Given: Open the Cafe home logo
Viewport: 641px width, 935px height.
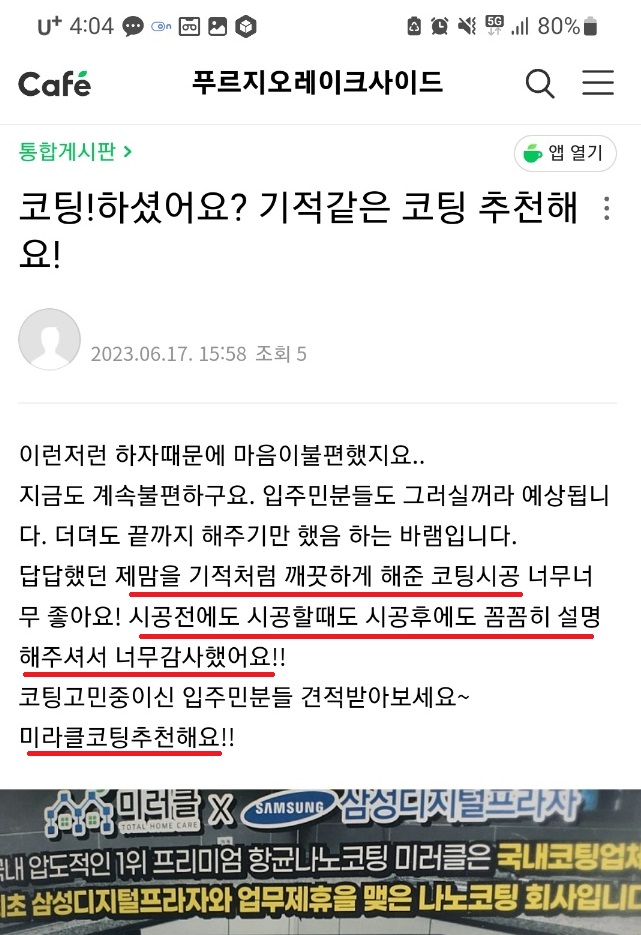Looking at the screenshot, I should (x=54, y=84).
